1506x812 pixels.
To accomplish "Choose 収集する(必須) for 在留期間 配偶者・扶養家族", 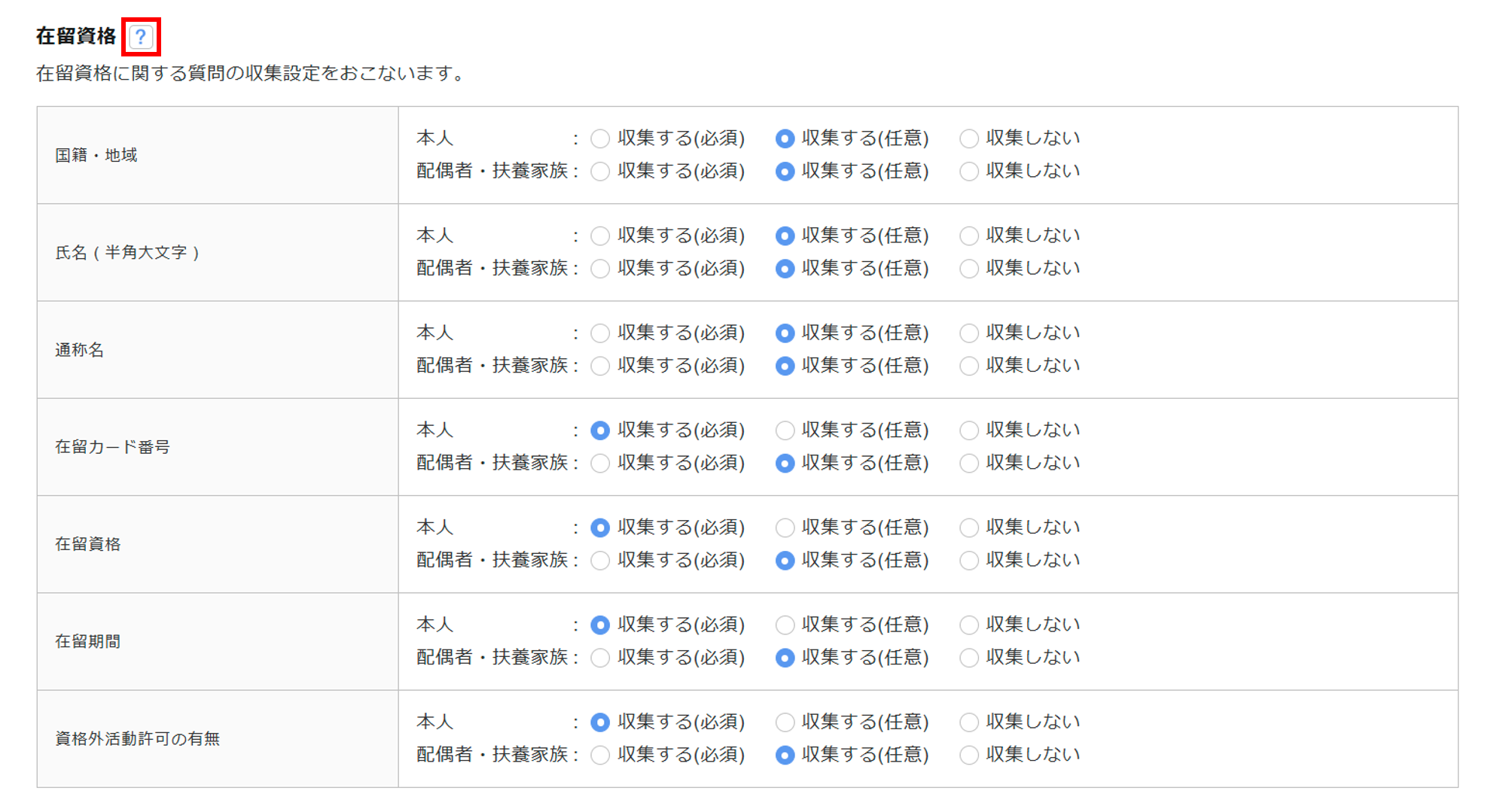I will point(600,658).
